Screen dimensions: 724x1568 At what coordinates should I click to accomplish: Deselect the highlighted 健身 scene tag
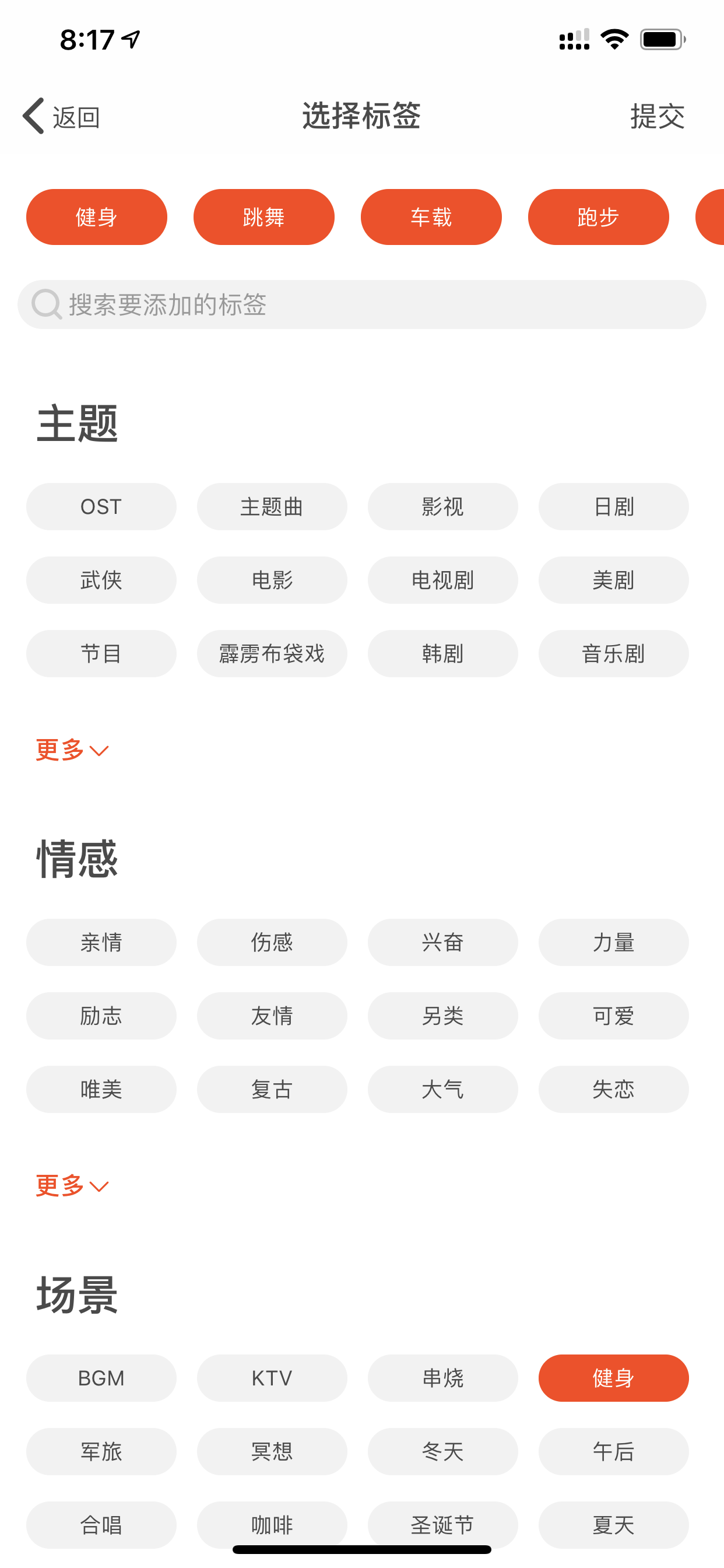click(614, 1378)
